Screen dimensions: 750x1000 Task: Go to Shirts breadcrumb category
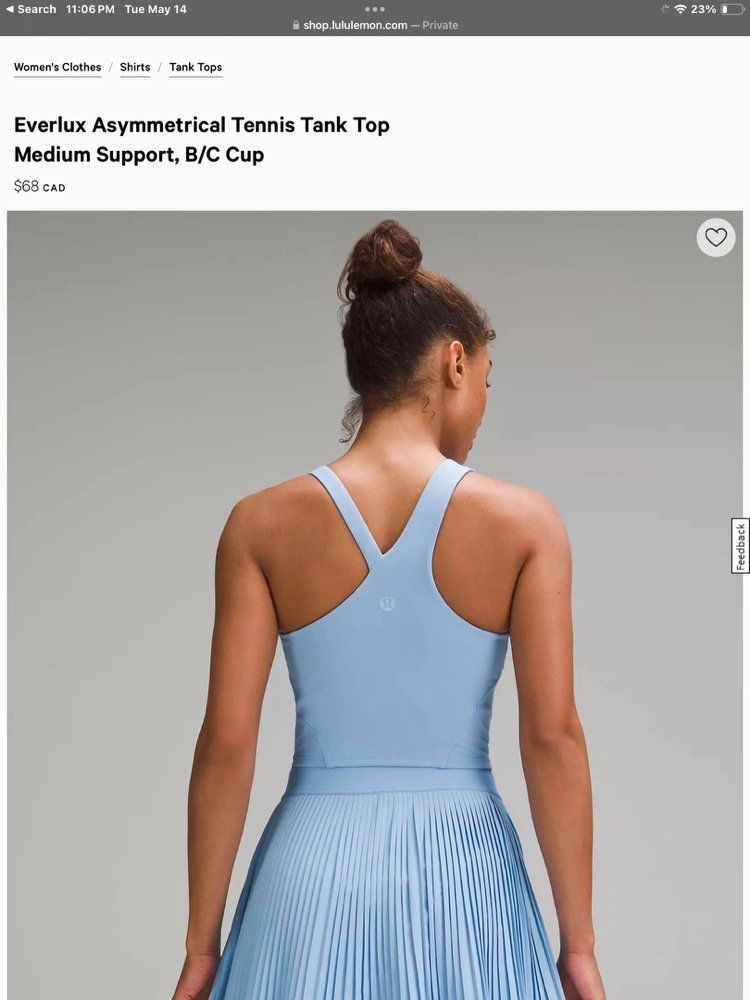coord(135,67)
